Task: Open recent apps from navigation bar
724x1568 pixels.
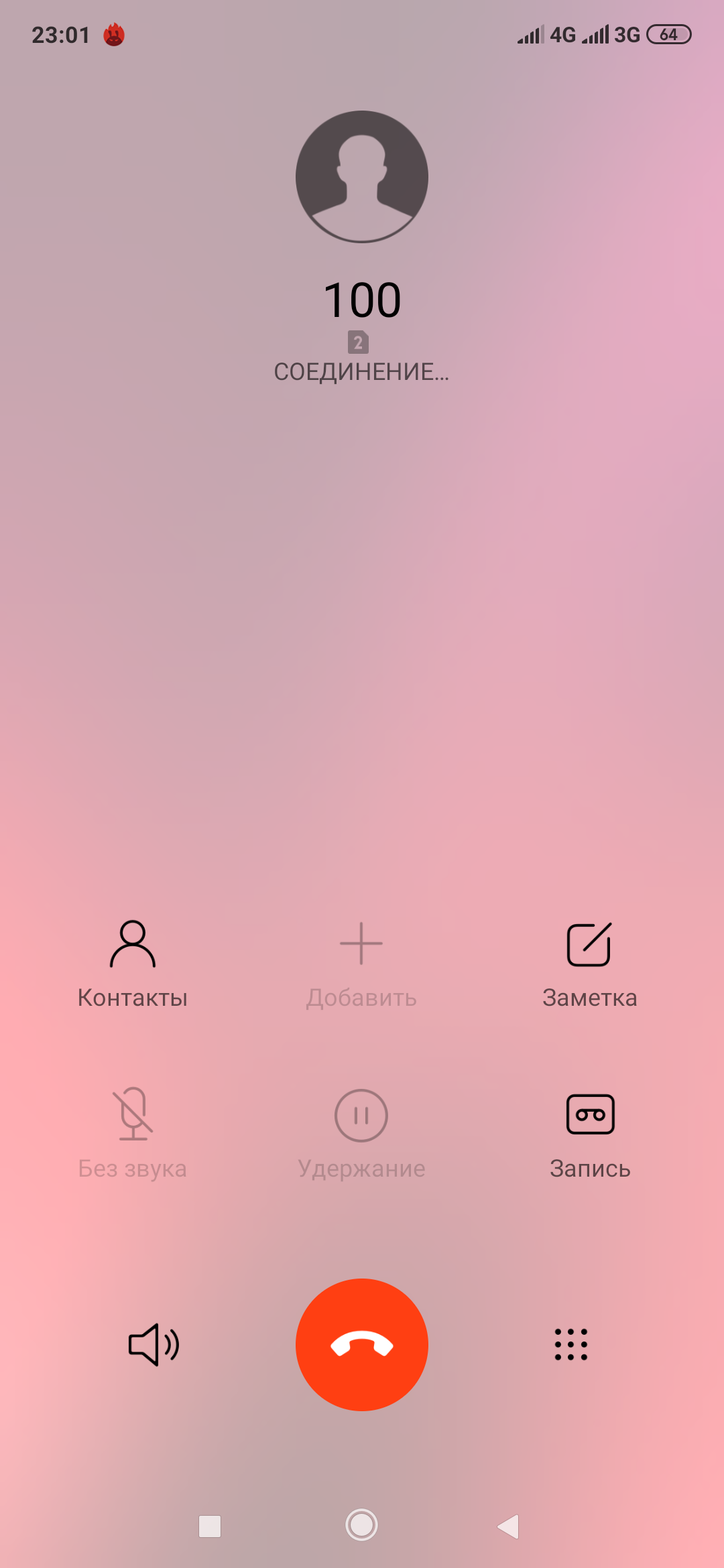Action: pyautogui.click(x=210, y=1526)
